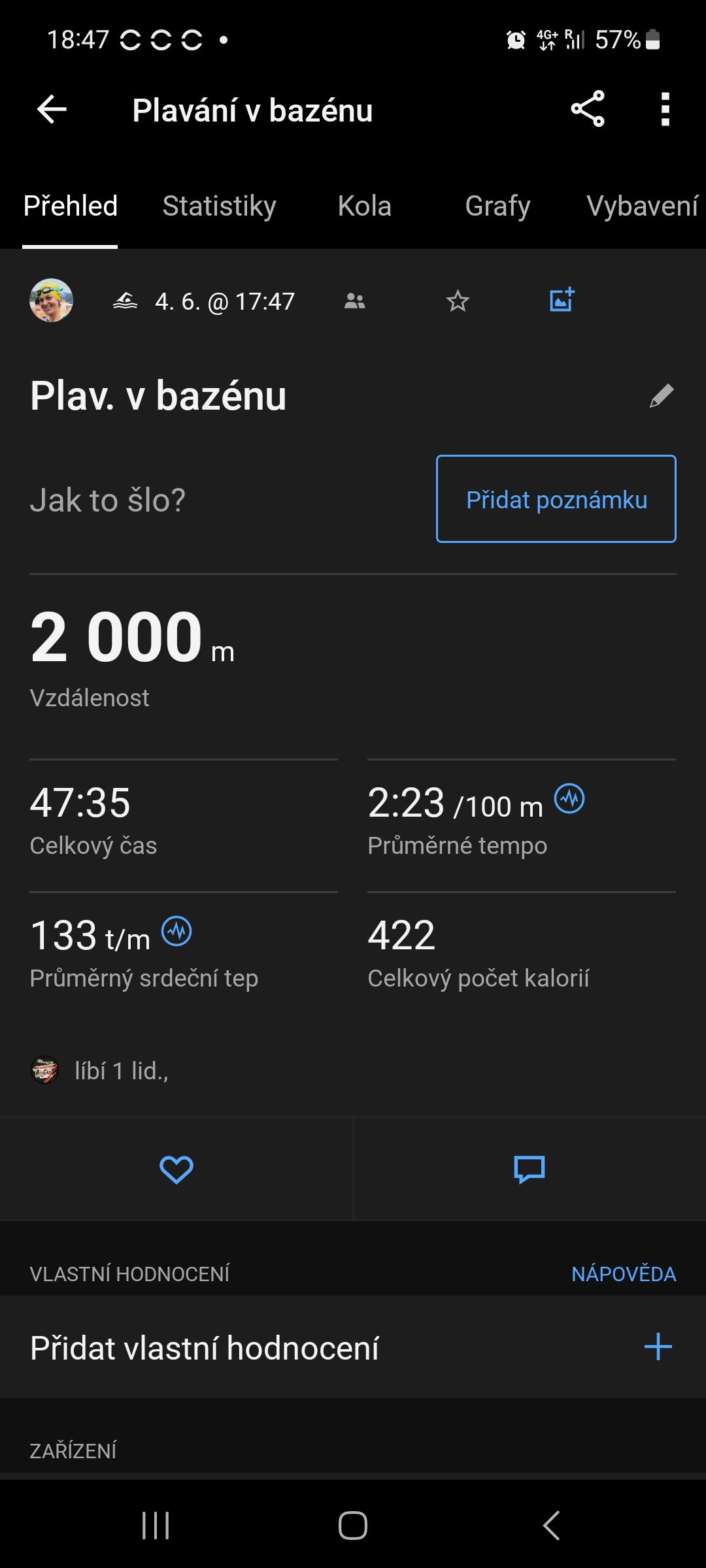Screen dimensions: 706x1568
Task: Open the Kola tab
Action: click(364, 206)
